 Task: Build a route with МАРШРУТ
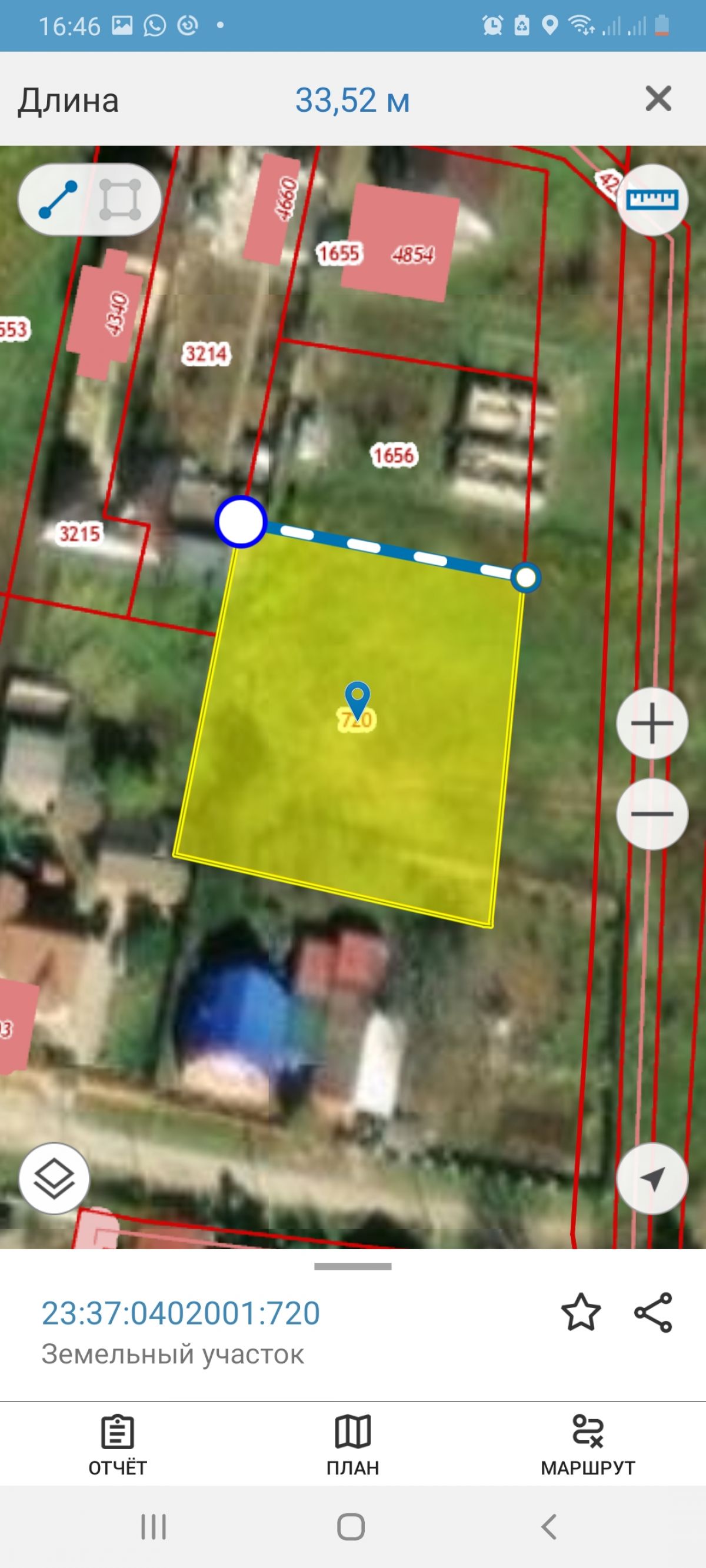coord(588,1445)
